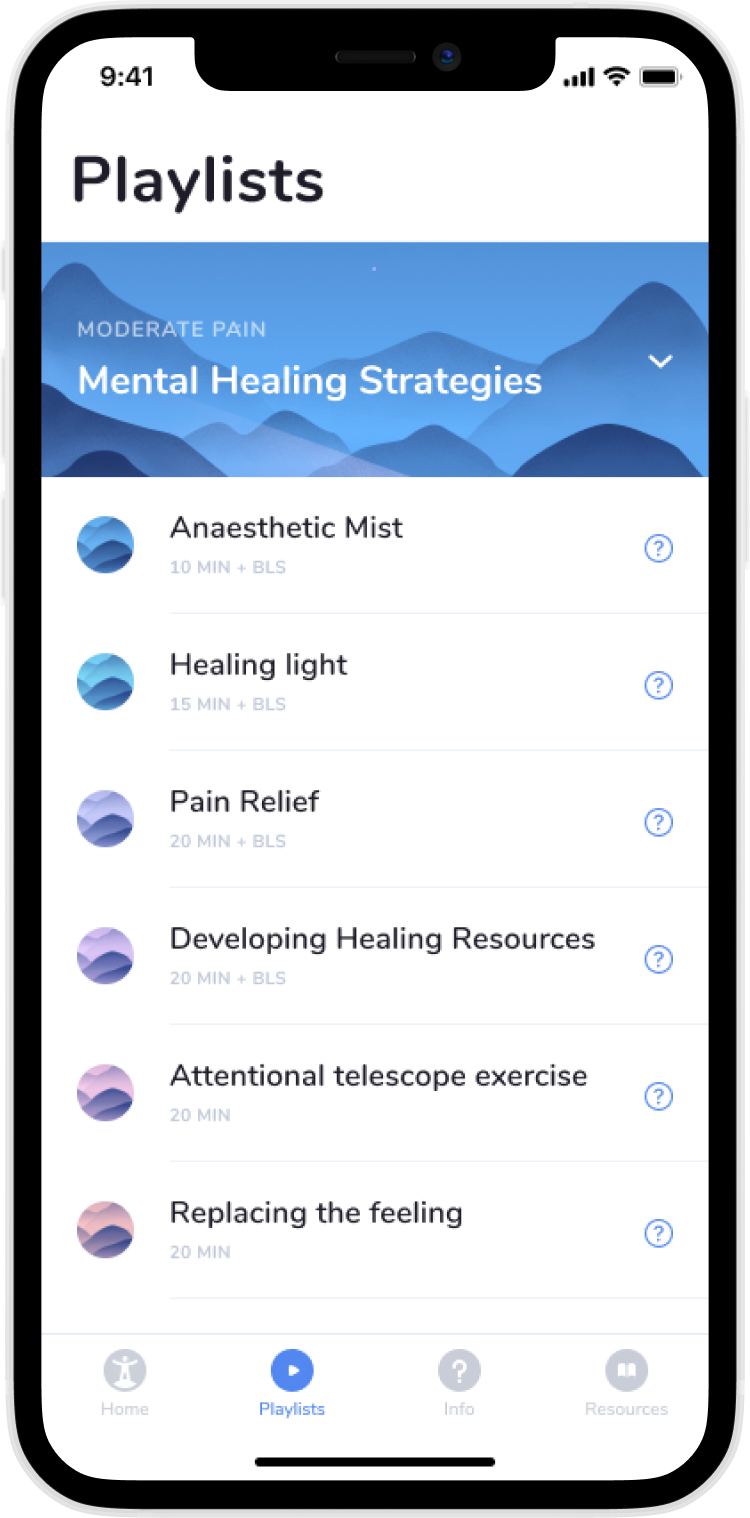Switch to the Info tab
Viewport: 750px width, 1518px height.
click(459, 1382)
